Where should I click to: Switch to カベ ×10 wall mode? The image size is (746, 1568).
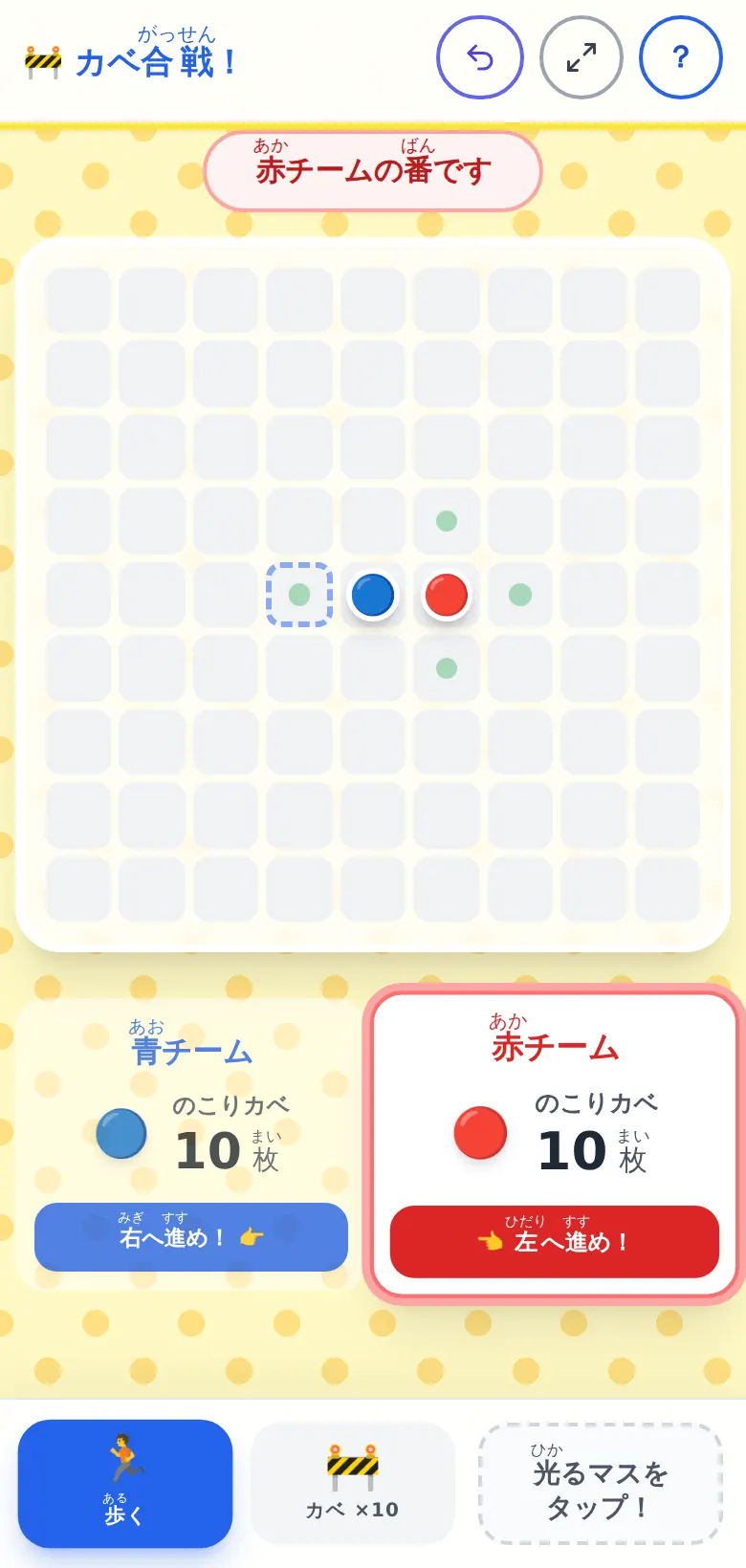(x=353, y=1483)
